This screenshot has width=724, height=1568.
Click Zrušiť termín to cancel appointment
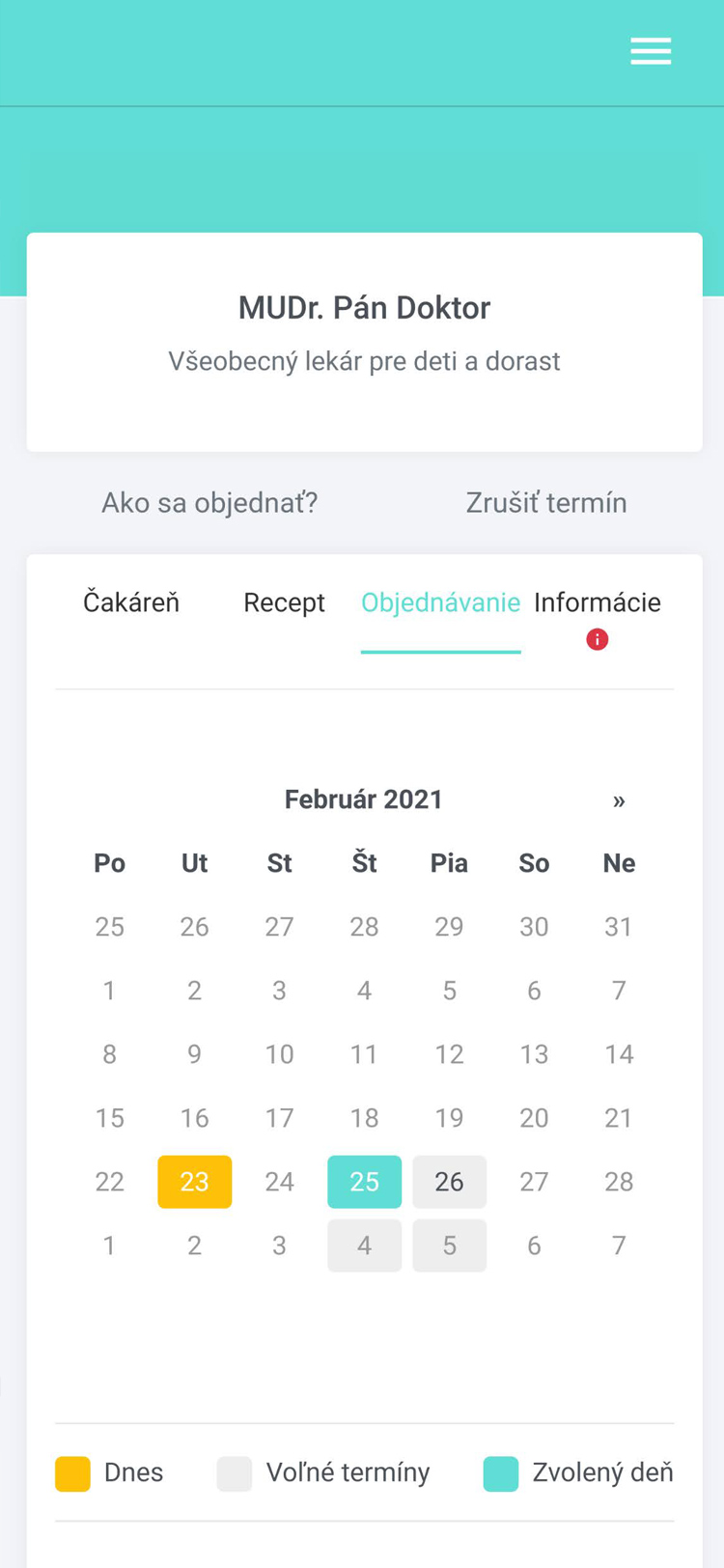point(546,502)
